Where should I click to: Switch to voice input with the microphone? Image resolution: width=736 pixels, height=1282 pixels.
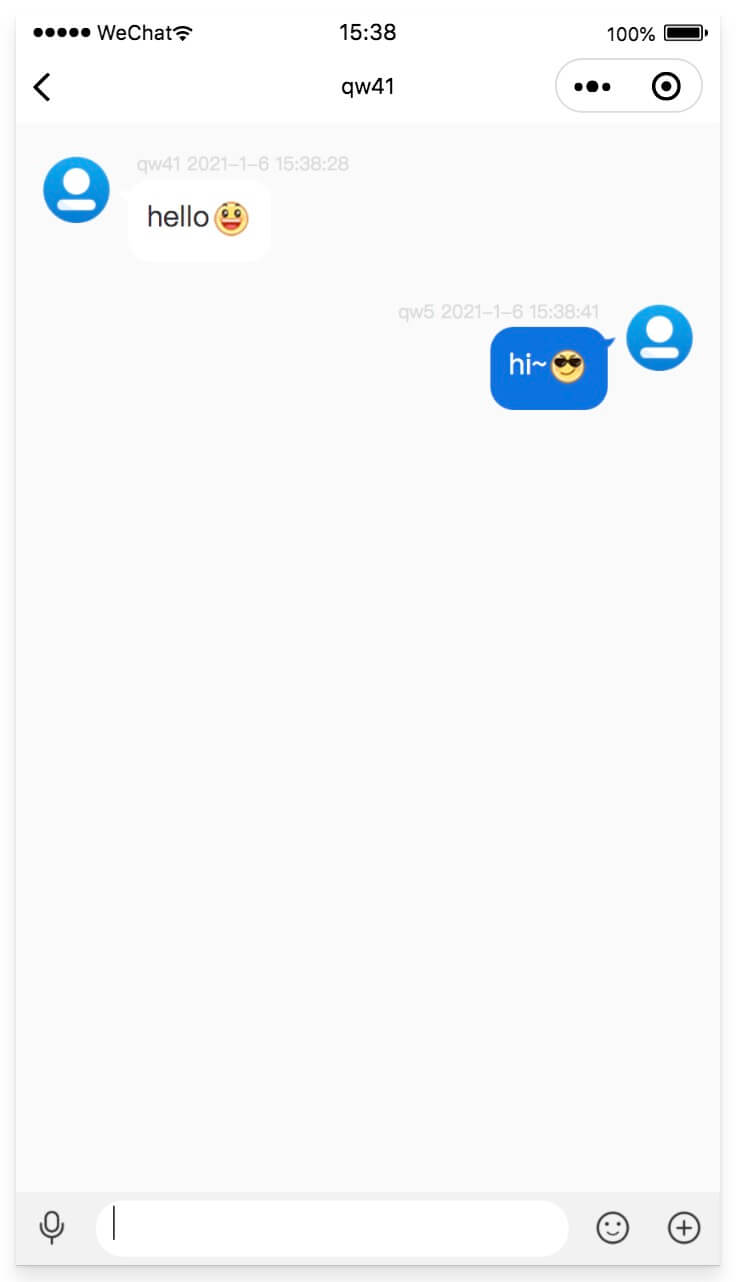click(x=52, y=1227)
